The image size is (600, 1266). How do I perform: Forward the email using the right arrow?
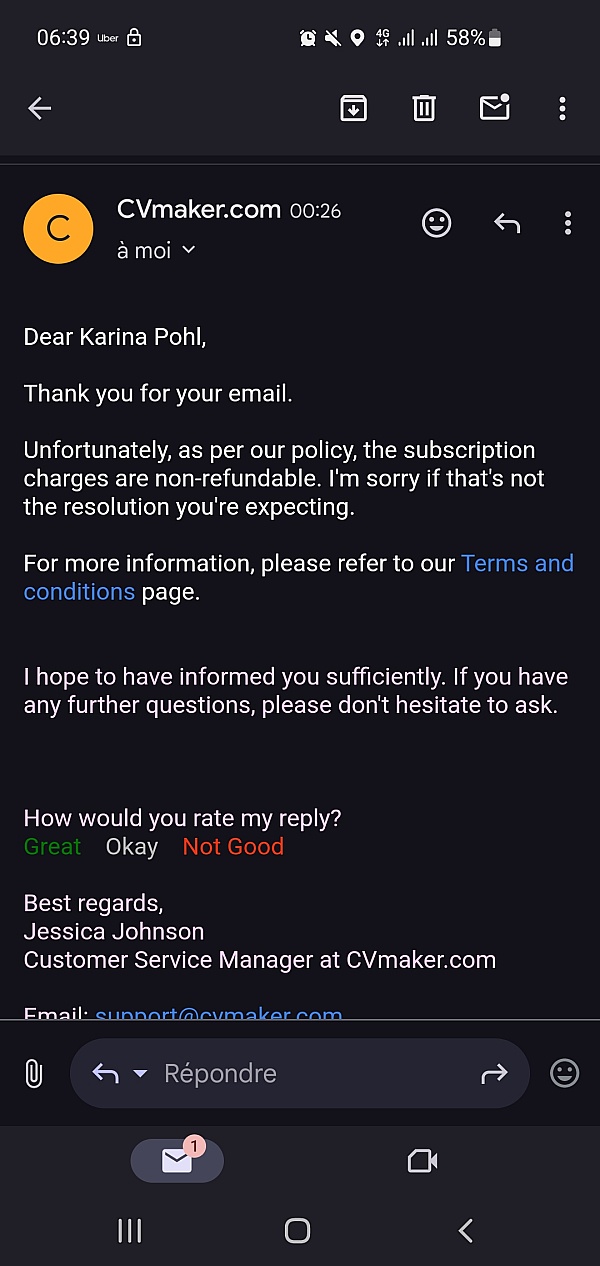coord(494,1074)
